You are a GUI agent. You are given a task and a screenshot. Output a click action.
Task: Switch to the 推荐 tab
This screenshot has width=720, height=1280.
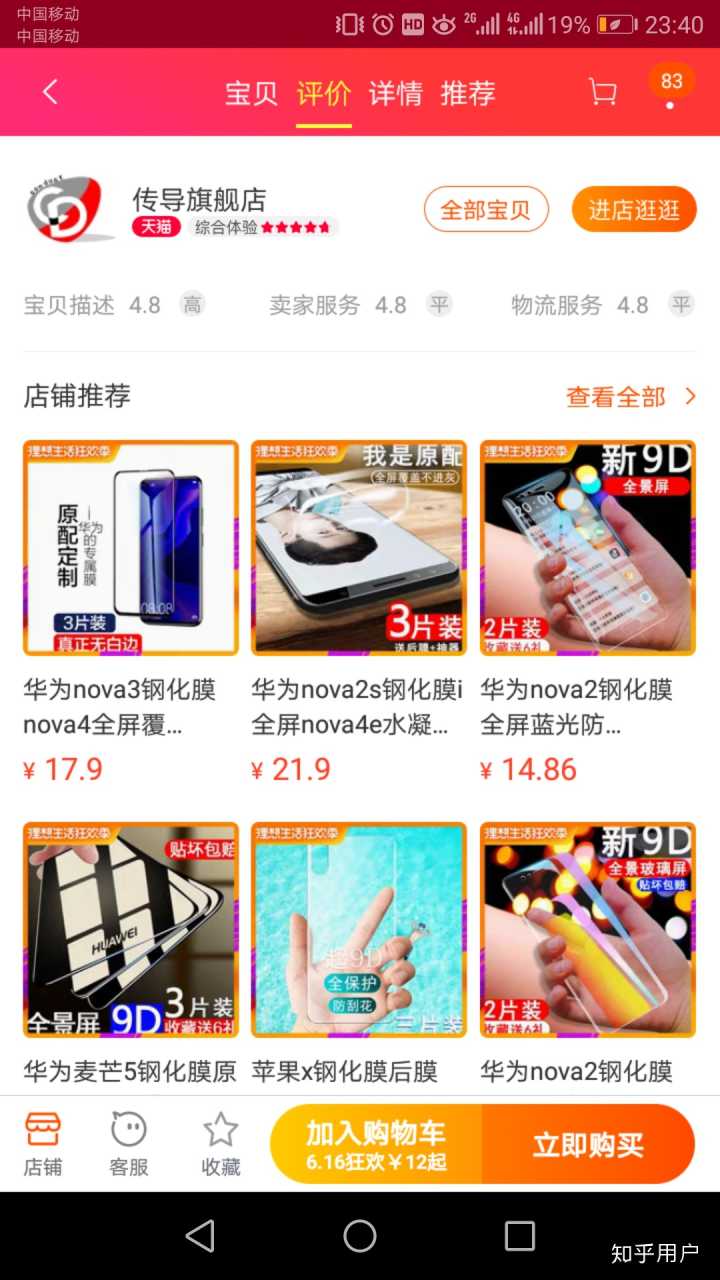click(468, 93)
